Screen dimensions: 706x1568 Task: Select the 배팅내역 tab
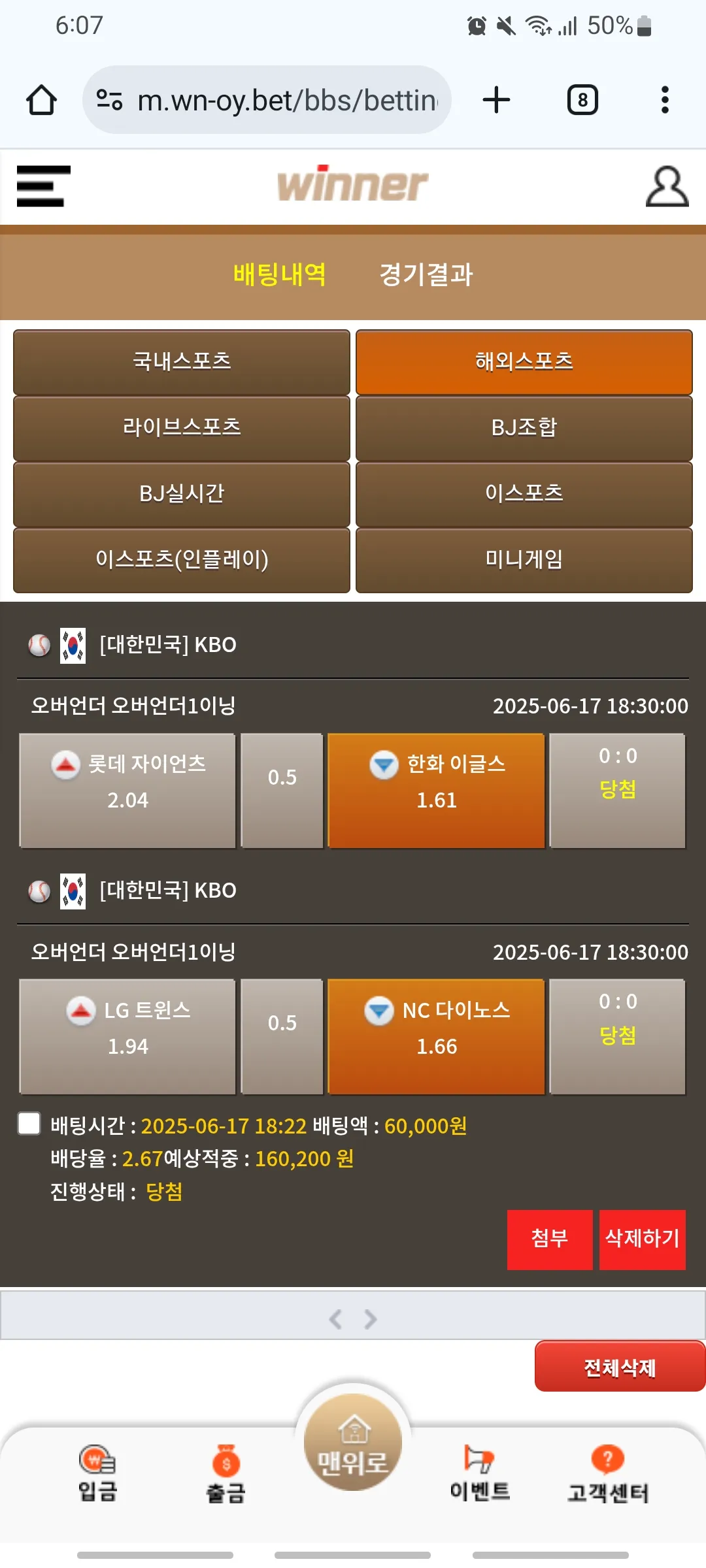(280, 274)
